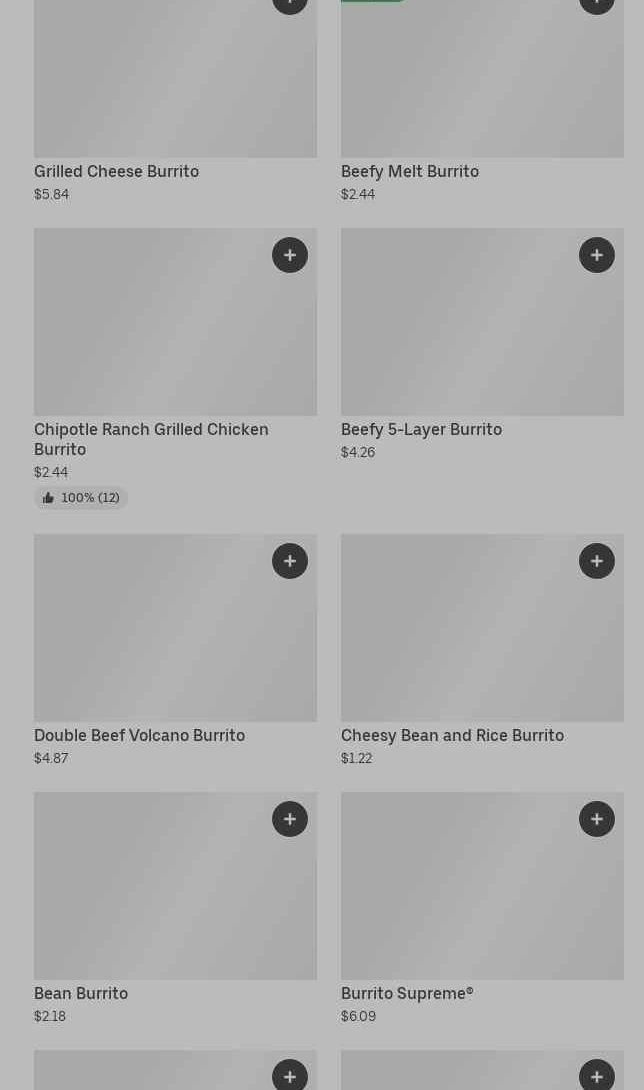Add Burrito Supreme to the order
The image size is (644, 1090).
597,819
